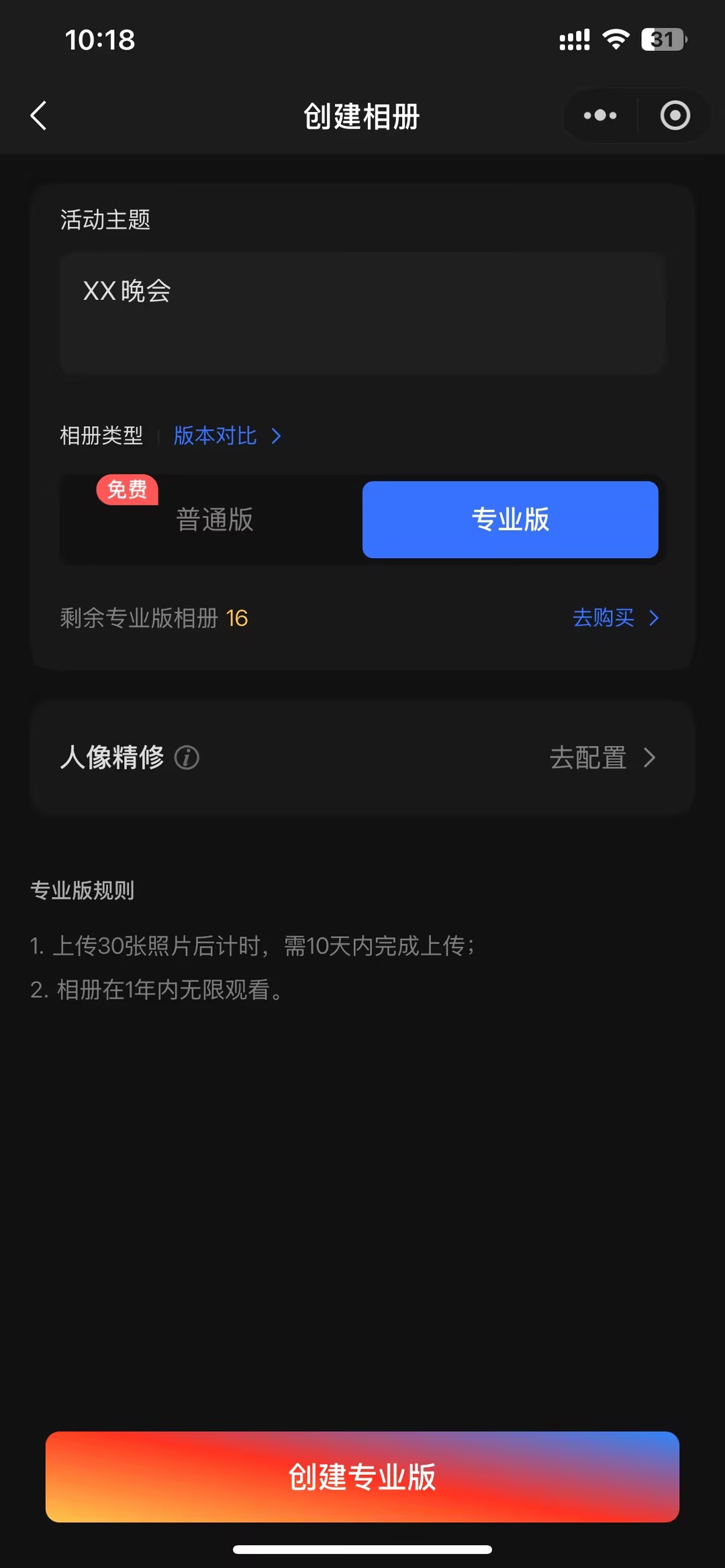Image resolution: width=725 pixels, height=1568 pixels.
Task: View the info icon beside 人像精修
Action: pos(187,758)
